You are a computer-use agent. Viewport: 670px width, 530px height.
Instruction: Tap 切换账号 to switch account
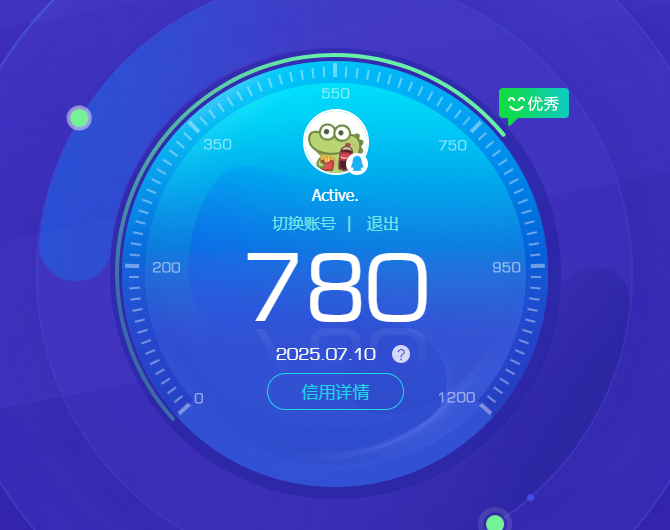304,224
